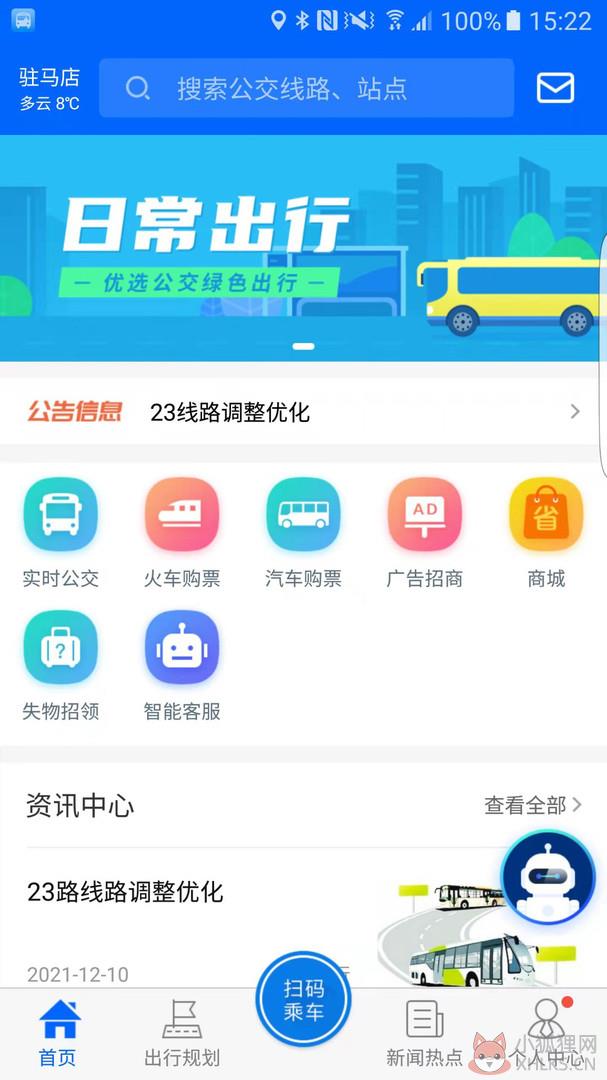Tap the bus route search box
Viewport: 607px width, 1080px height.
[x=307, y=88]
